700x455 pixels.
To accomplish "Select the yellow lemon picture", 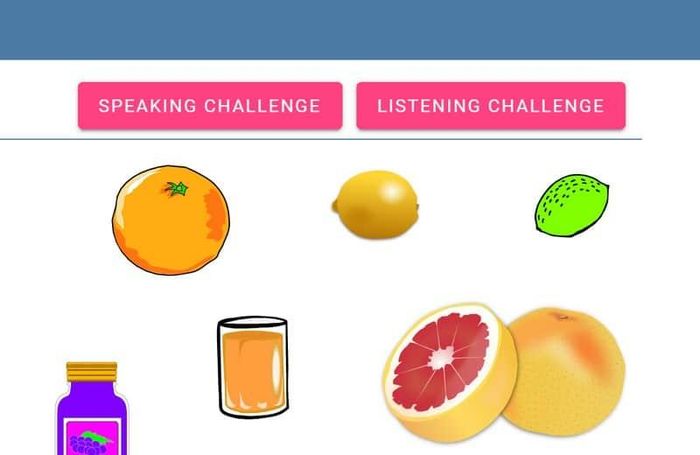I will click(x=375, y=205).
